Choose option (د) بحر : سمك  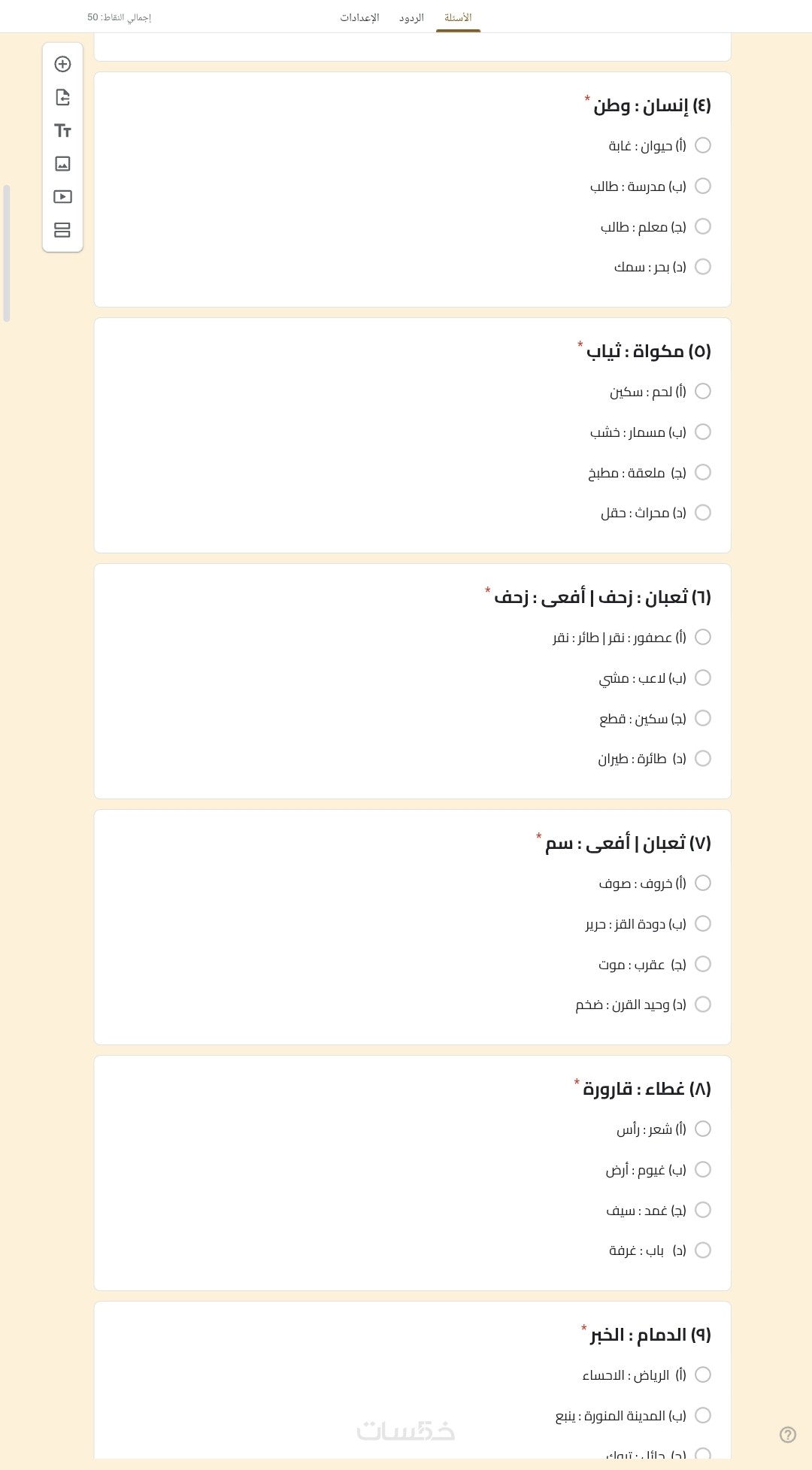click(703, 267)
